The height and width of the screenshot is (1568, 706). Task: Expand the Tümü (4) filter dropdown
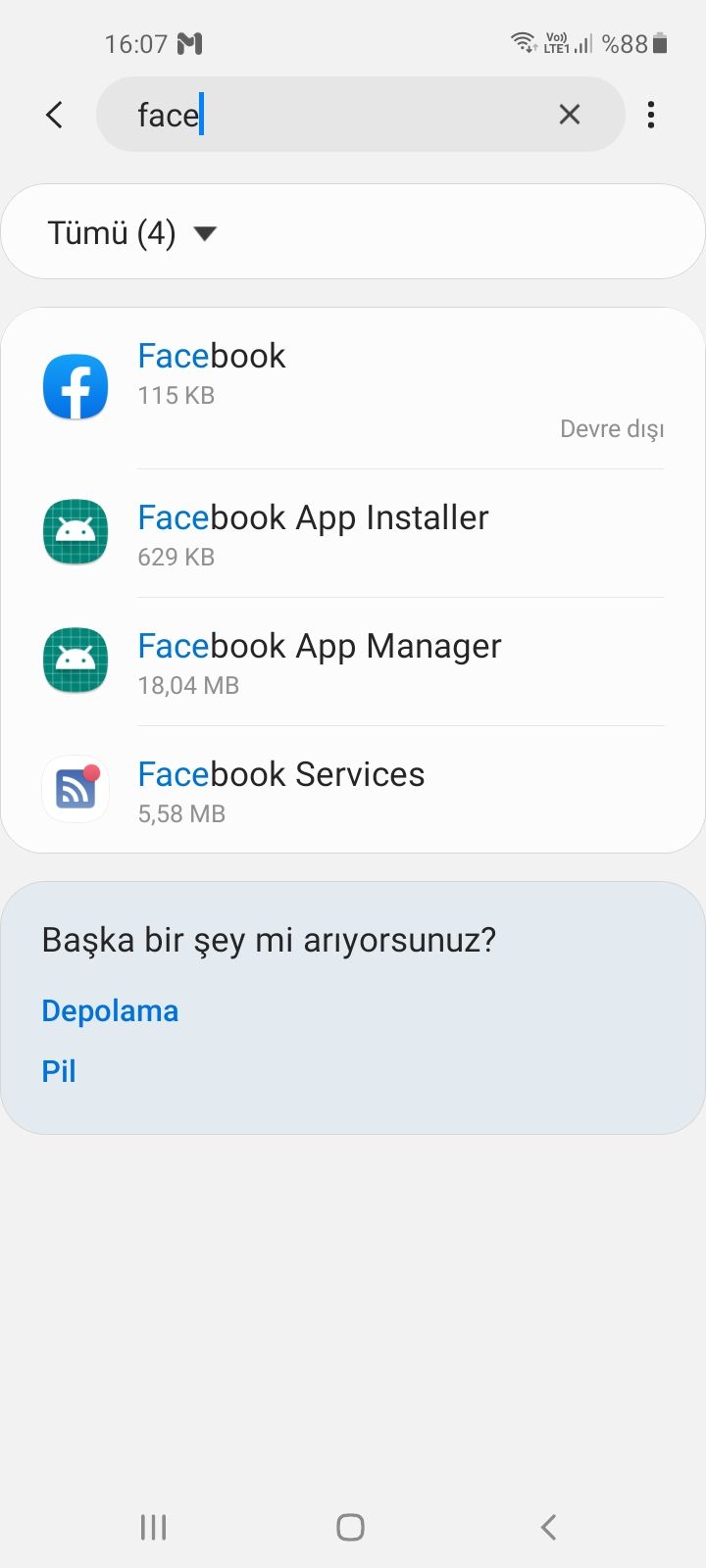coord(131,233)
